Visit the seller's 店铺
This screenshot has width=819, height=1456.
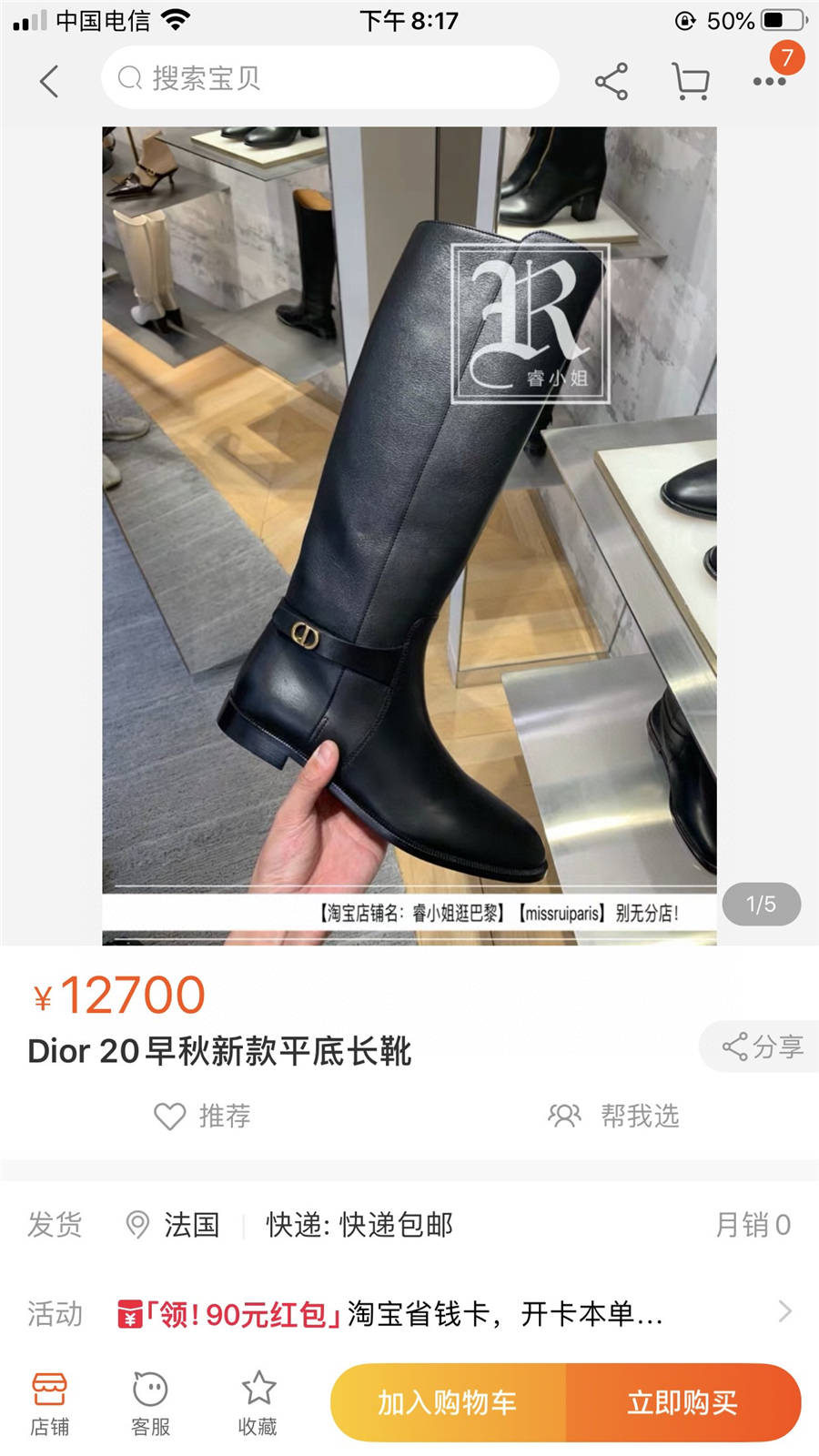coord(49,1403)
